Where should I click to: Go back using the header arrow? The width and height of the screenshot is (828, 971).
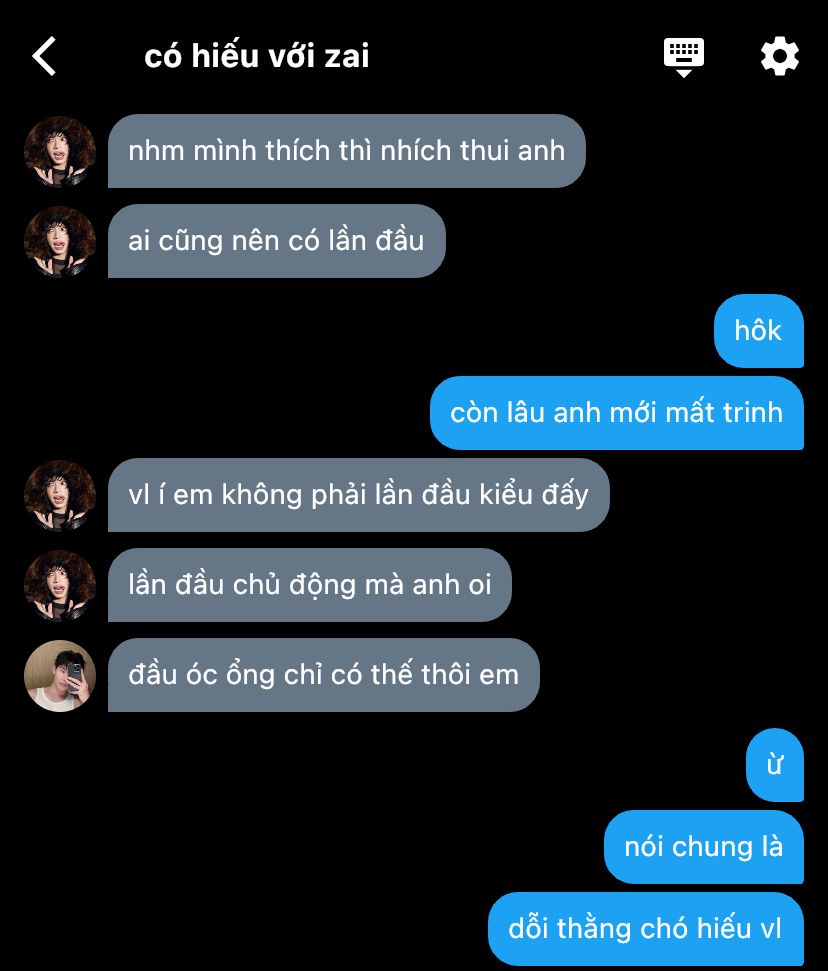pyautogui.click(x=45, y=56)
